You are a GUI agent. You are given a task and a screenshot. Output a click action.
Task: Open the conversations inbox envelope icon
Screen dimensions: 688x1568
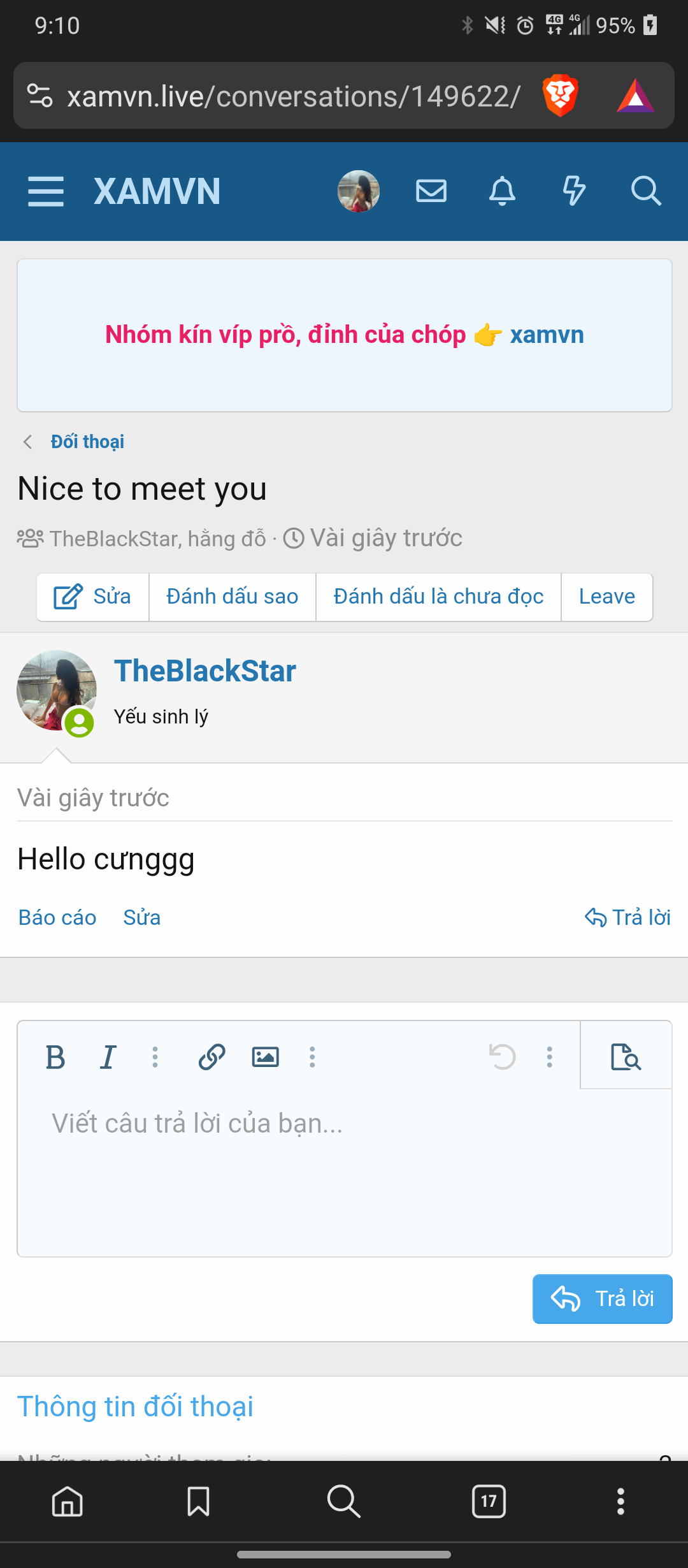(x=431, y=191)
